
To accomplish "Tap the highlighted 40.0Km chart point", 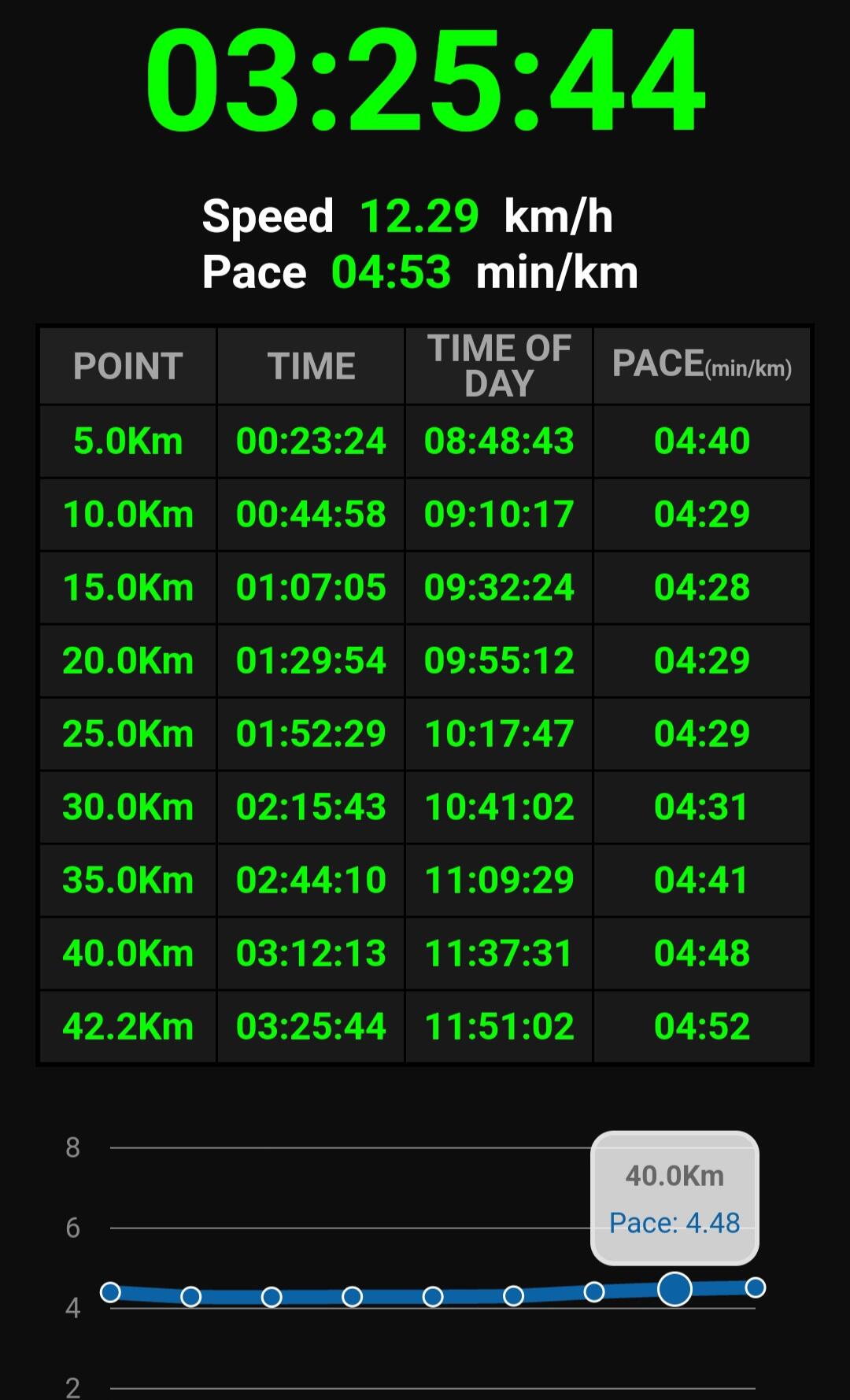I will pos(674,1289).
